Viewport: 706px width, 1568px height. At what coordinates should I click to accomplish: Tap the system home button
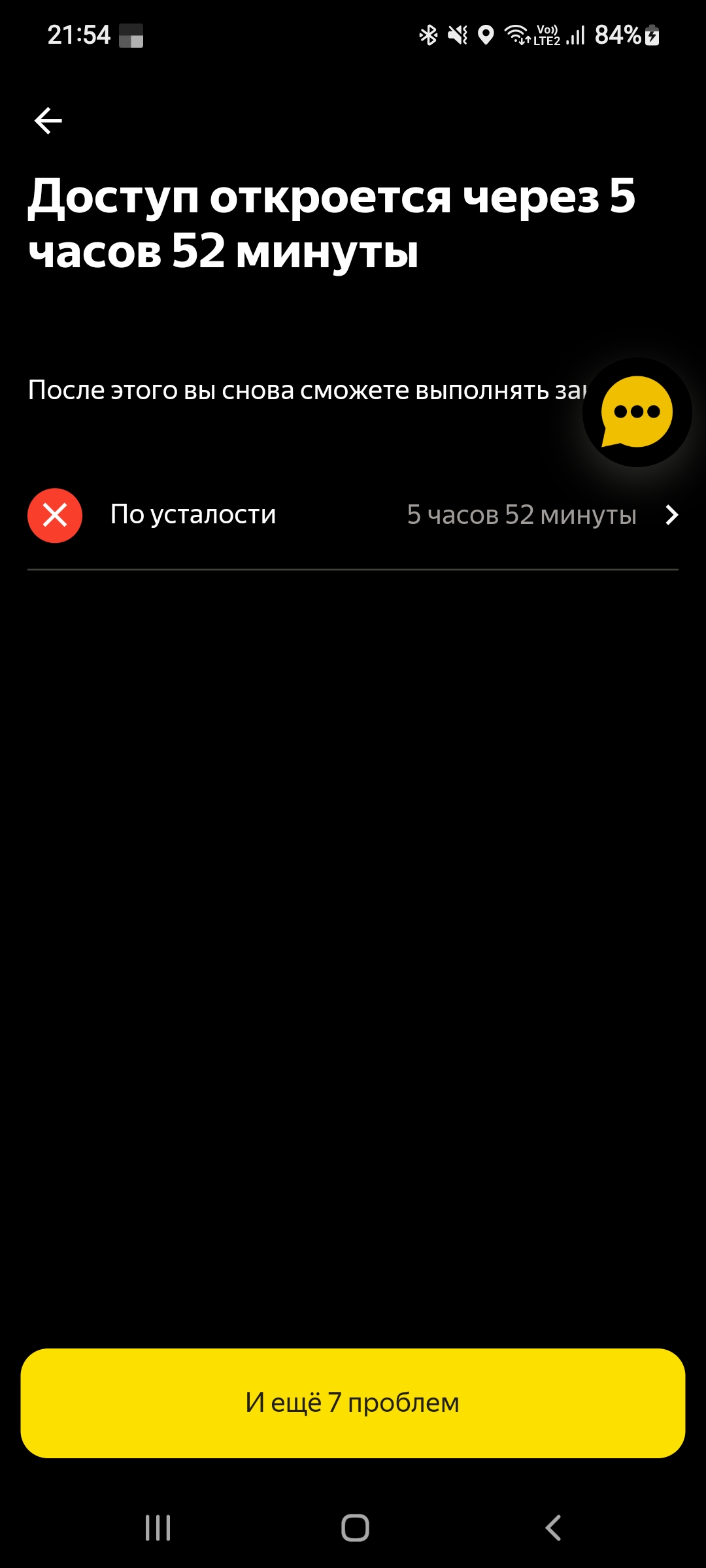355,1528
